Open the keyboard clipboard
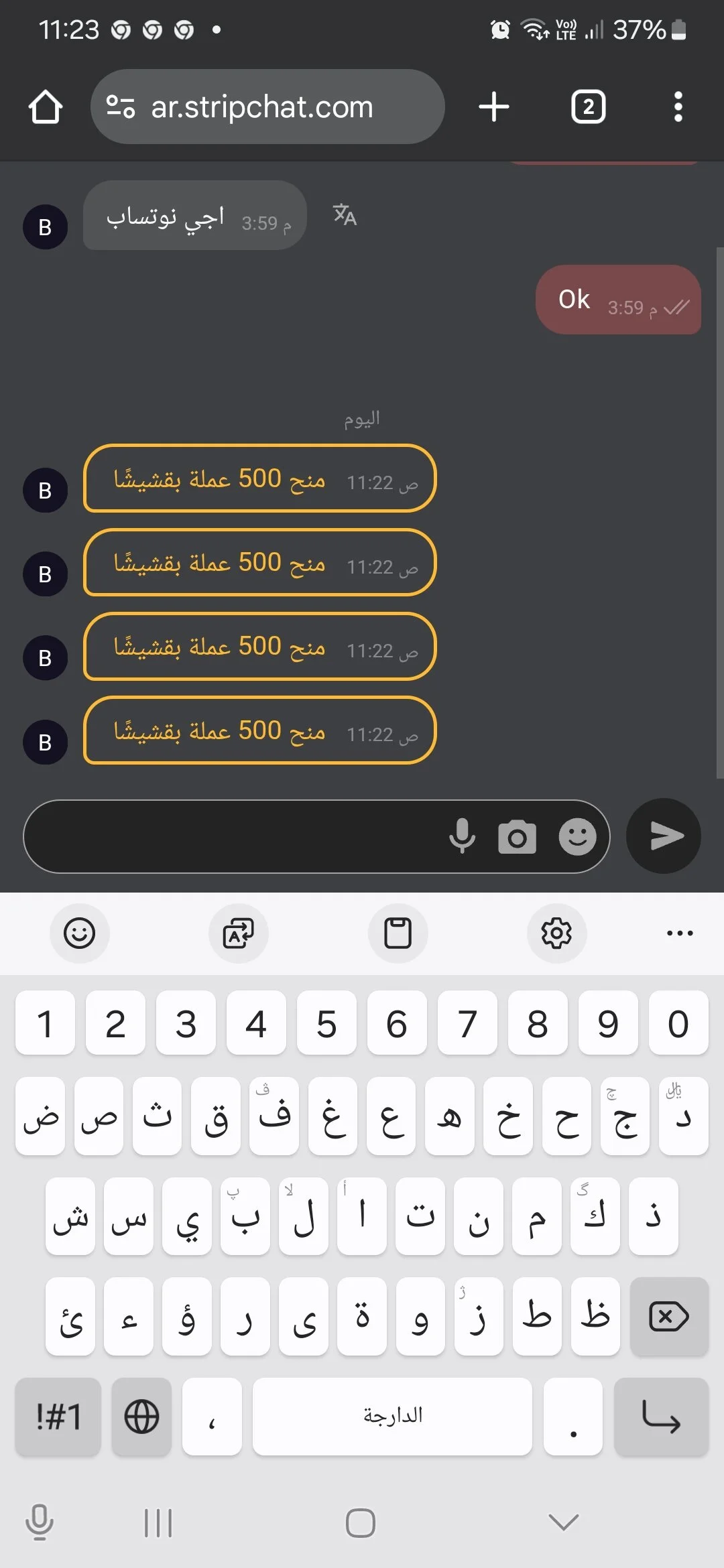This screenshot has height=1568, width=724. coord(398,933)
